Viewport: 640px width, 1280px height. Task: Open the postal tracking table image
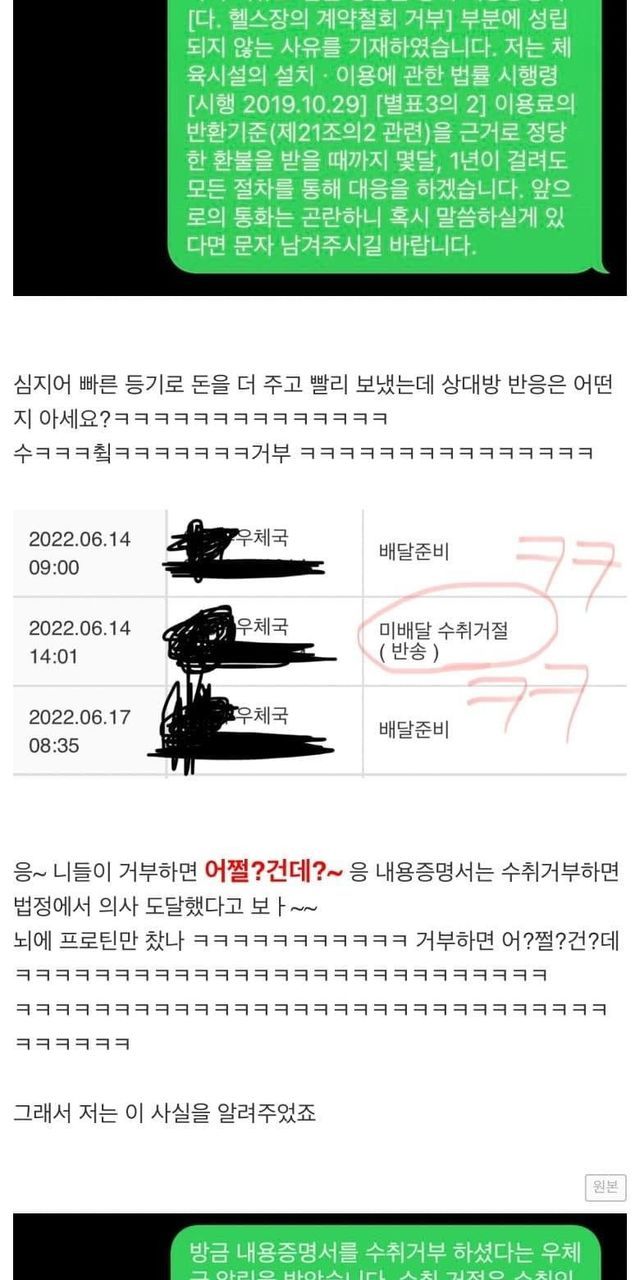tap(320, 642)
